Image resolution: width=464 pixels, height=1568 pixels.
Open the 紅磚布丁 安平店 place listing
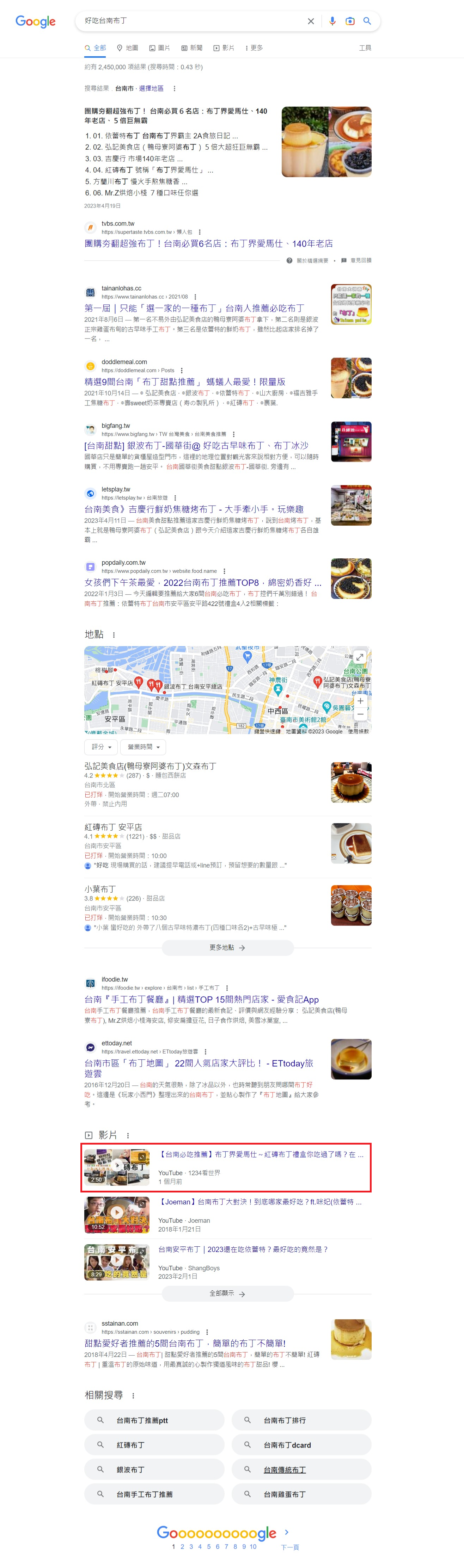click(113, 827)
